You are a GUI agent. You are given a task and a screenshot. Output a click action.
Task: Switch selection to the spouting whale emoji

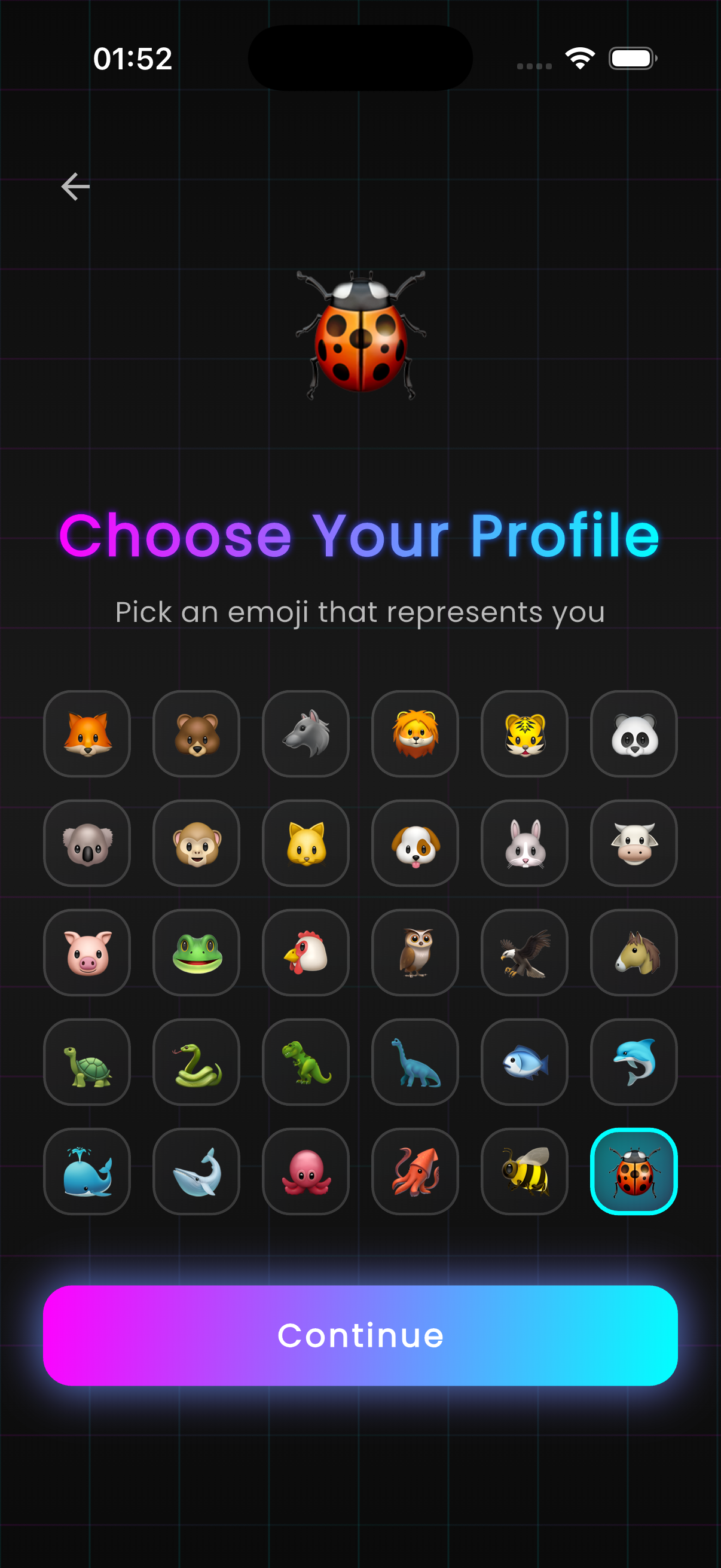point(87,1171)
